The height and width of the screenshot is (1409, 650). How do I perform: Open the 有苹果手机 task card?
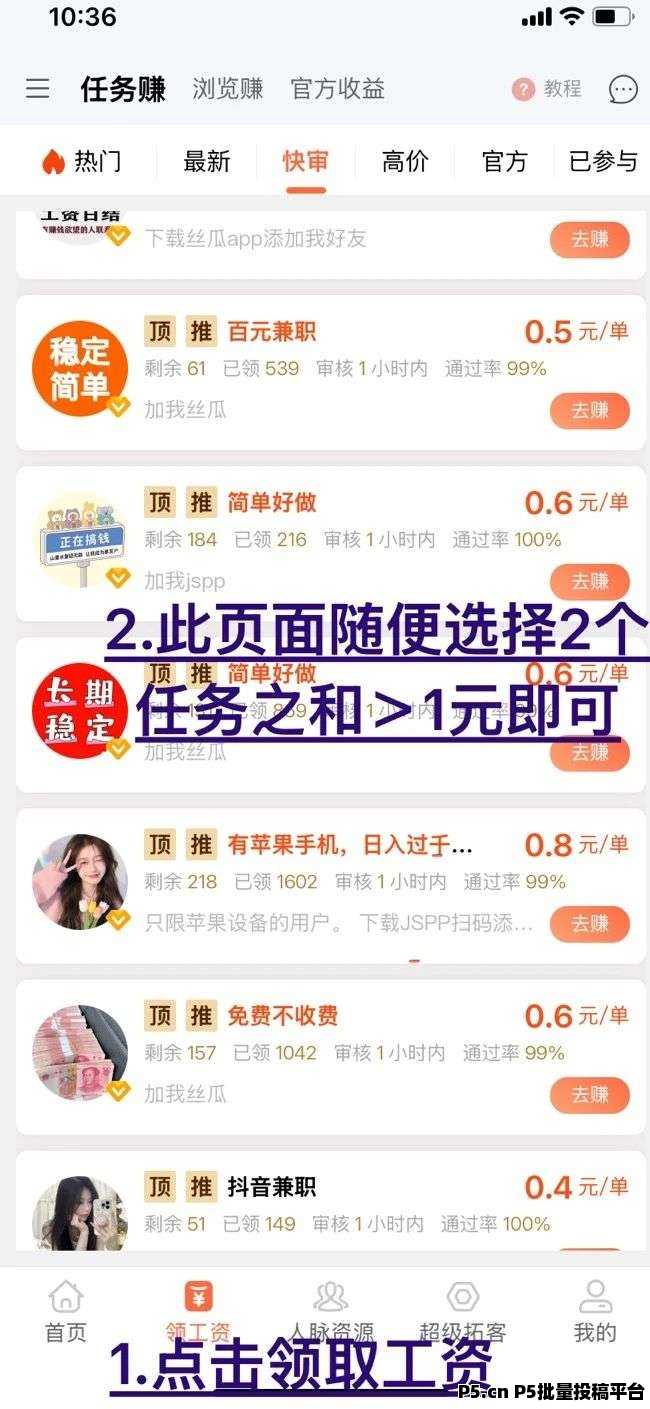[331, 885]
